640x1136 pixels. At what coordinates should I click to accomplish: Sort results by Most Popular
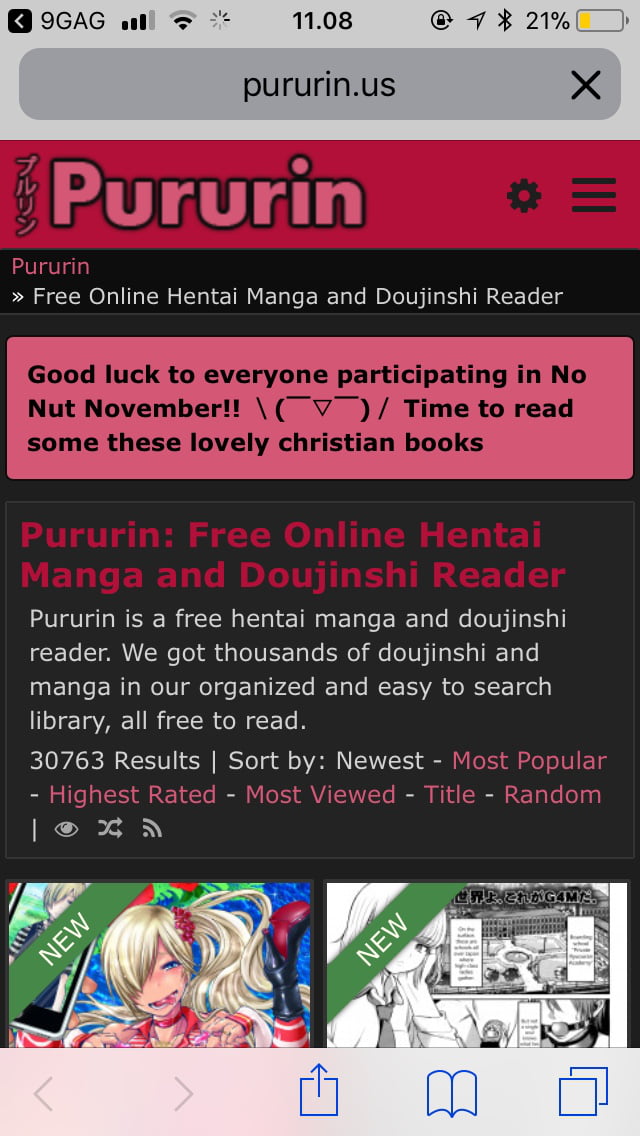tap(529, 761)
